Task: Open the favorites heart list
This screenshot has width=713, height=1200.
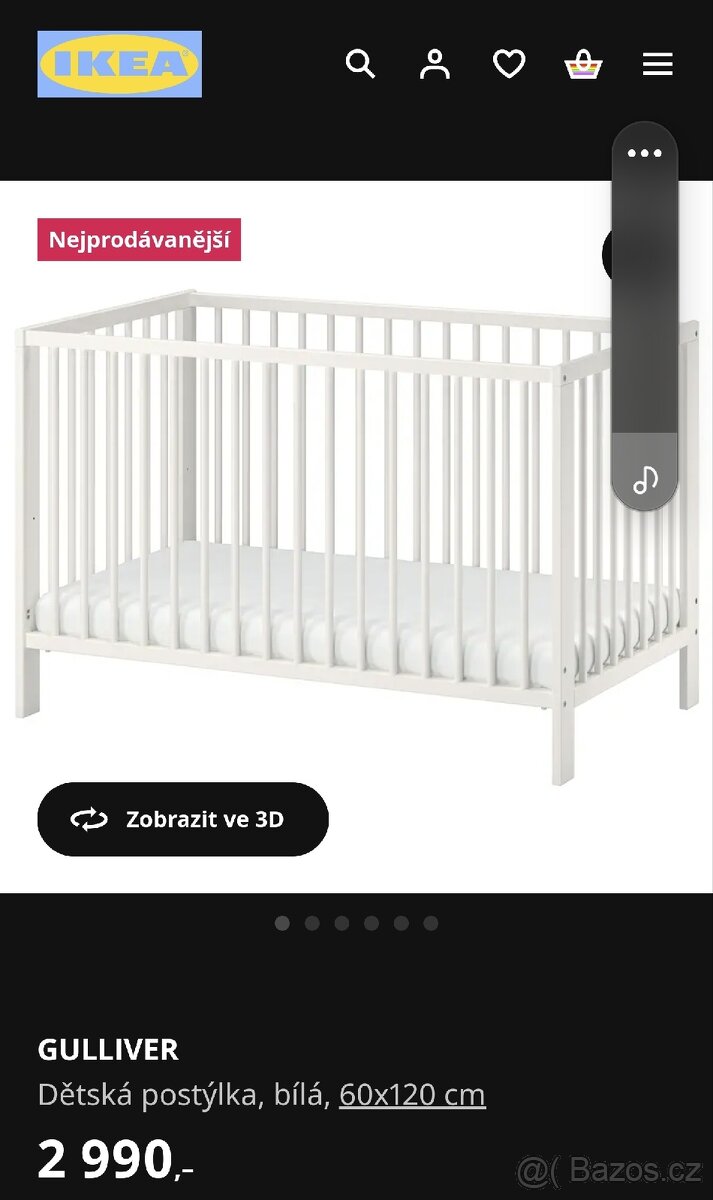Action: coord(509,65)
